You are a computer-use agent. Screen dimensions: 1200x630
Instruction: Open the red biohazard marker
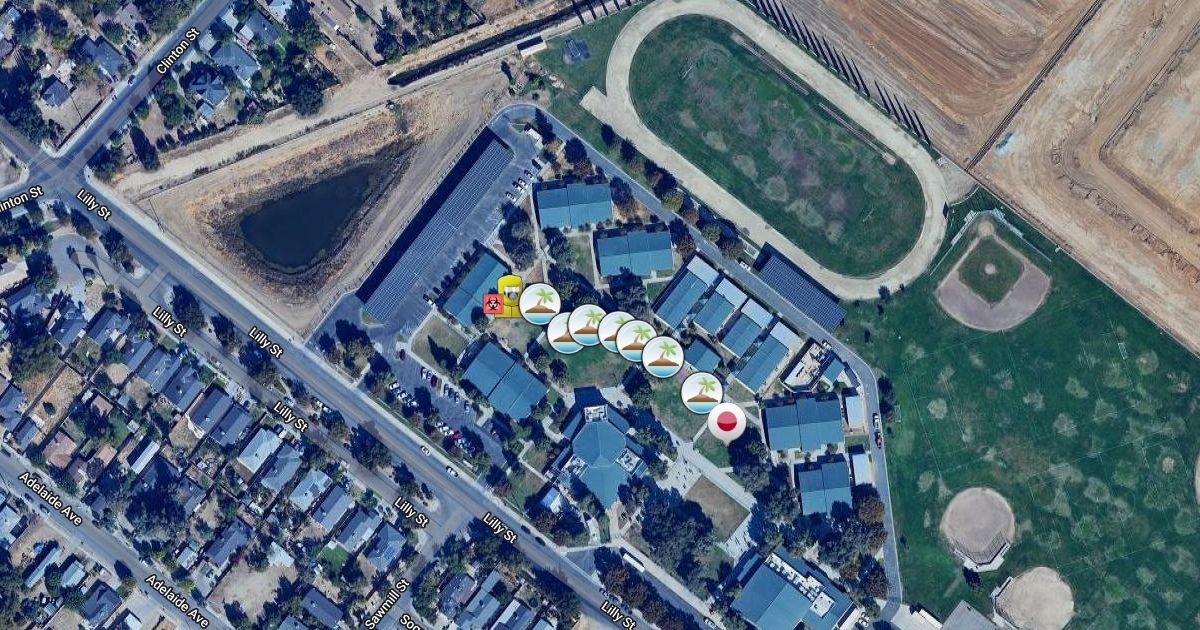coord(492,304)
